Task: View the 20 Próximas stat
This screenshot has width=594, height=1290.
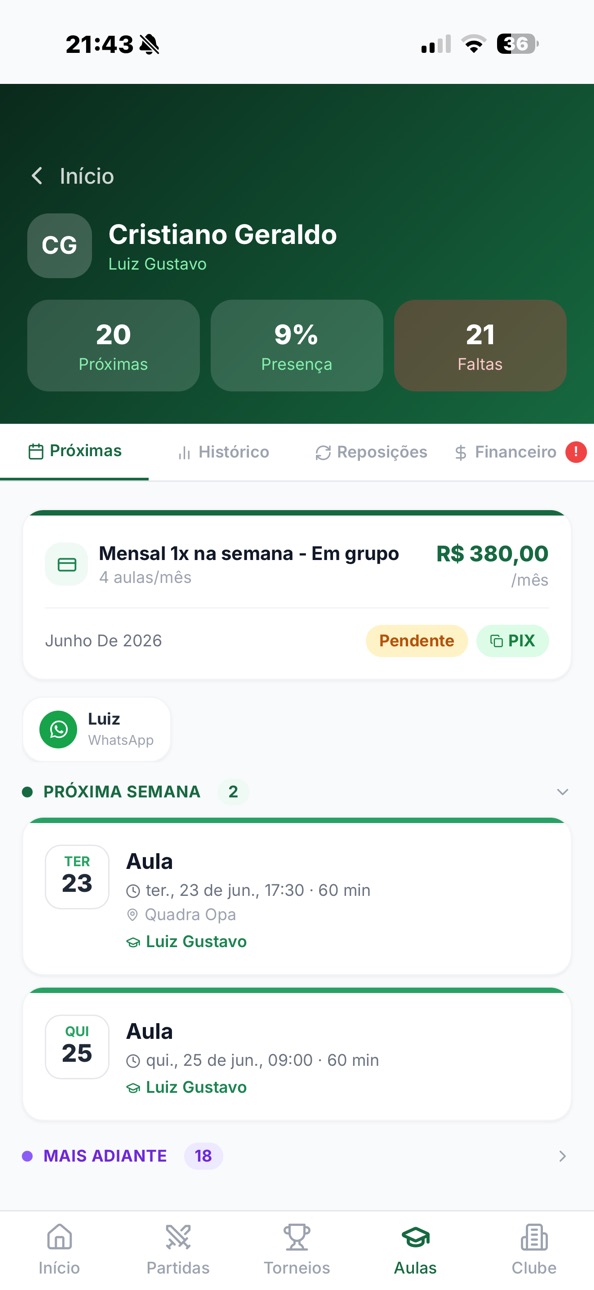Action: (113, 346)
